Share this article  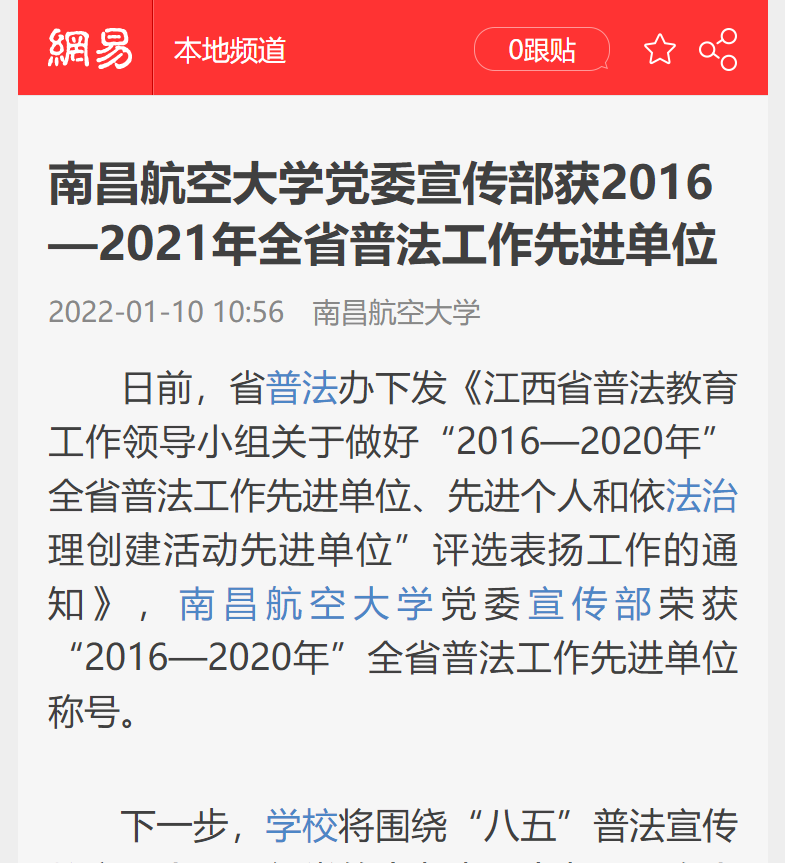718,49
